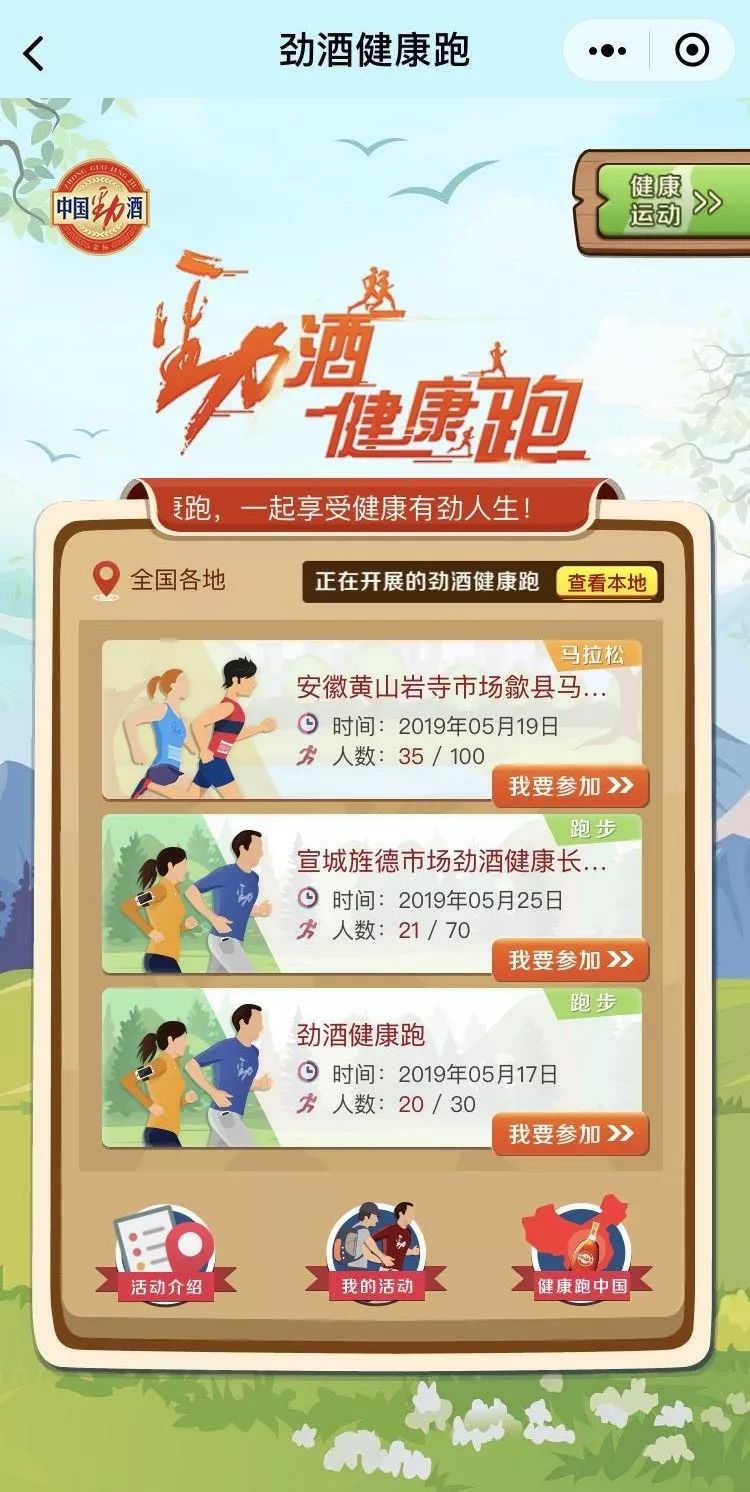Viewport: 750px width, 1492px height.
Task: Tap 查看本地 to view local runs
Action: click(x=607, y=582)
